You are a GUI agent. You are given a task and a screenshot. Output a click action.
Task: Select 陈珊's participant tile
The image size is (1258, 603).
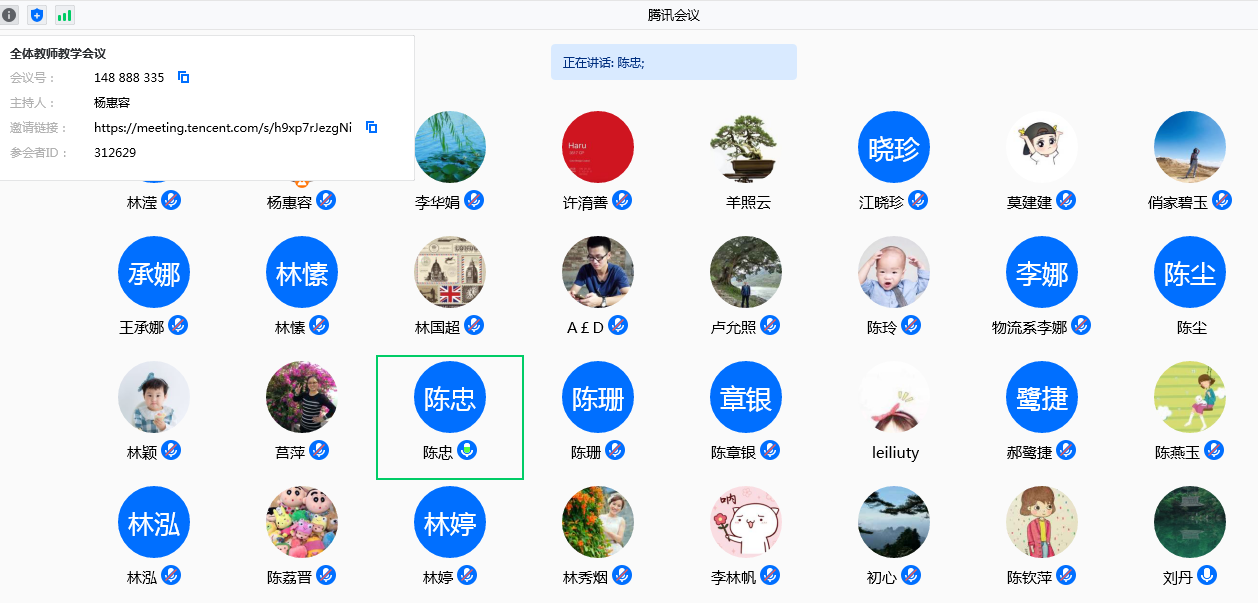598,398
